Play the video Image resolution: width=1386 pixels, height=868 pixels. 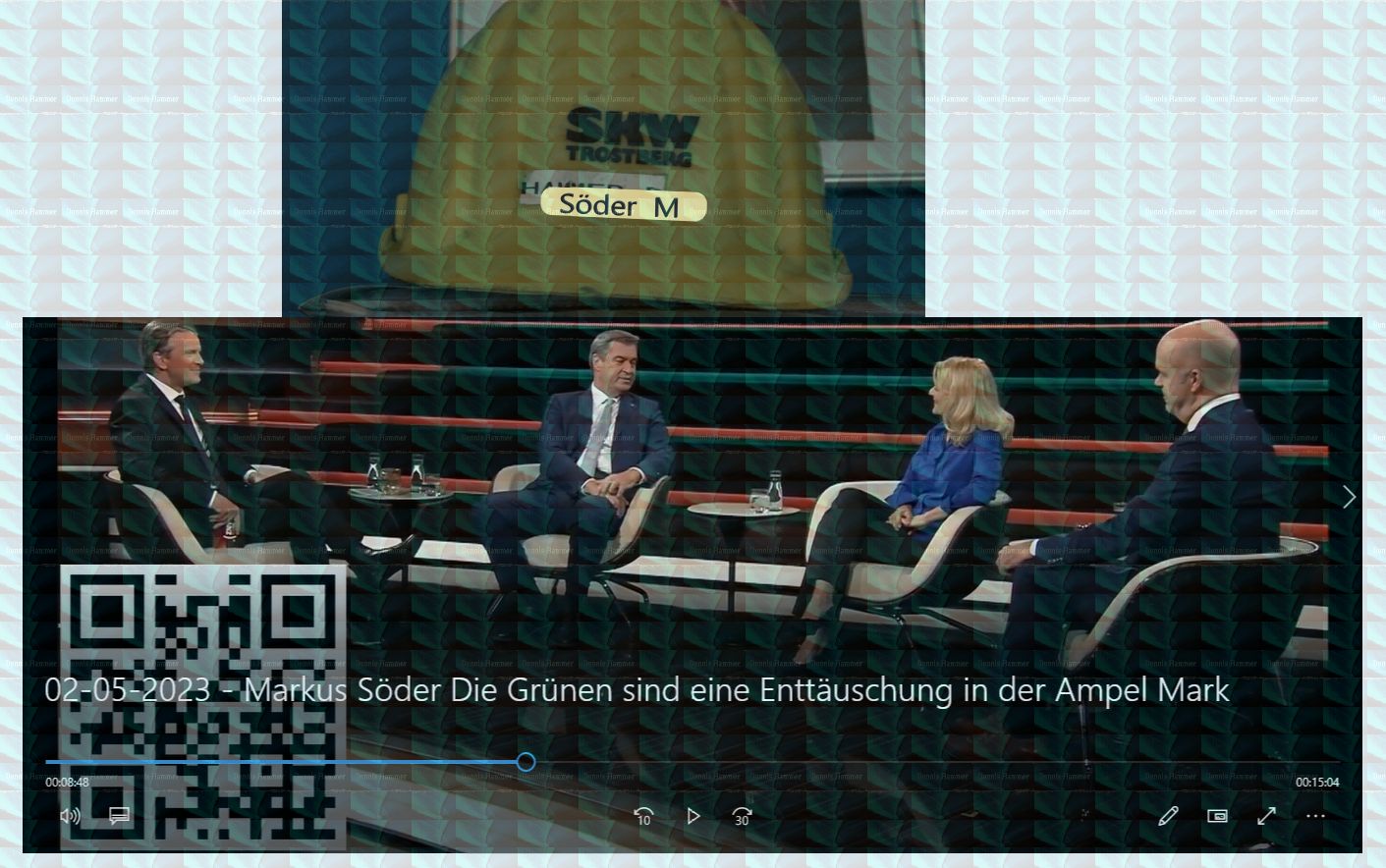[693, 816]
